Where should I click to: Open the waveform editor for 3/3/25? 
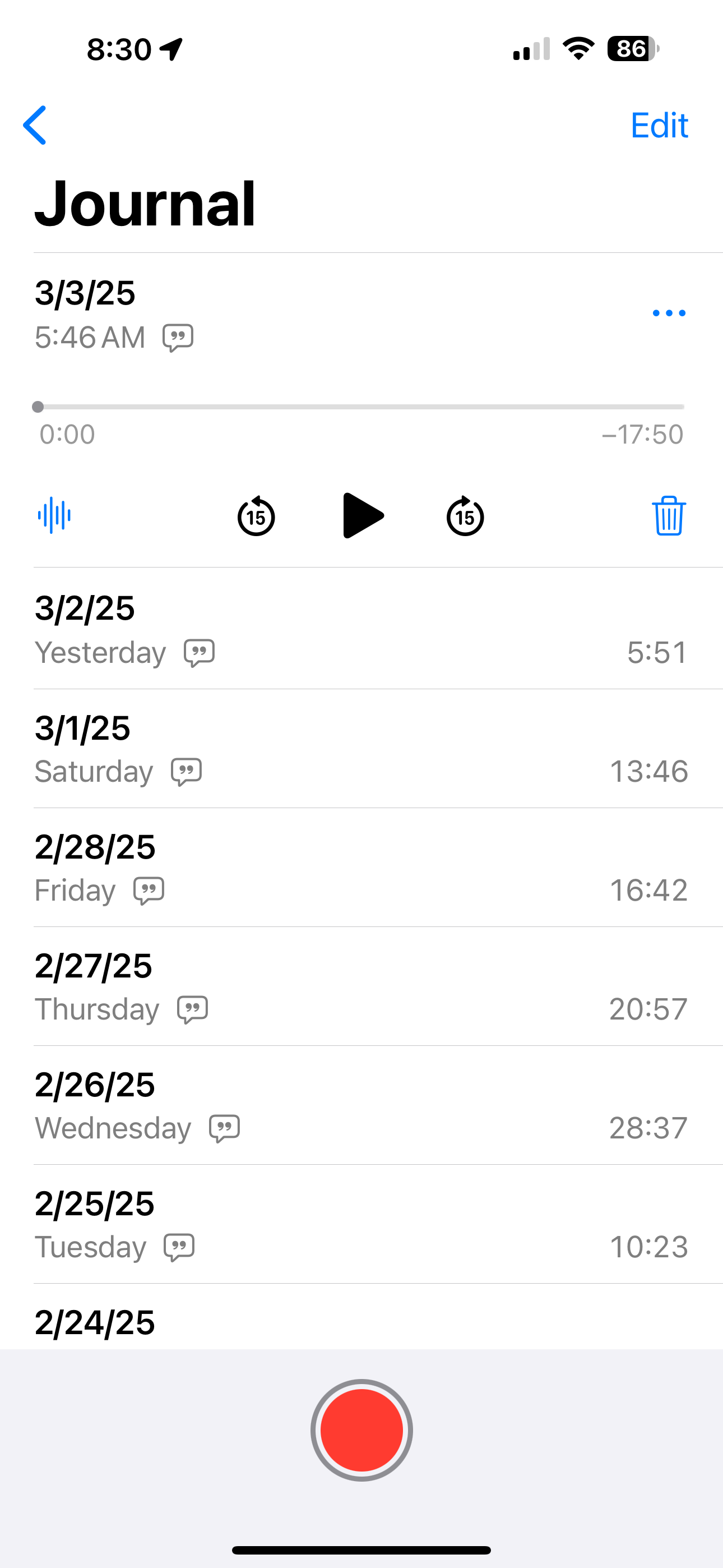pos(54,515)
